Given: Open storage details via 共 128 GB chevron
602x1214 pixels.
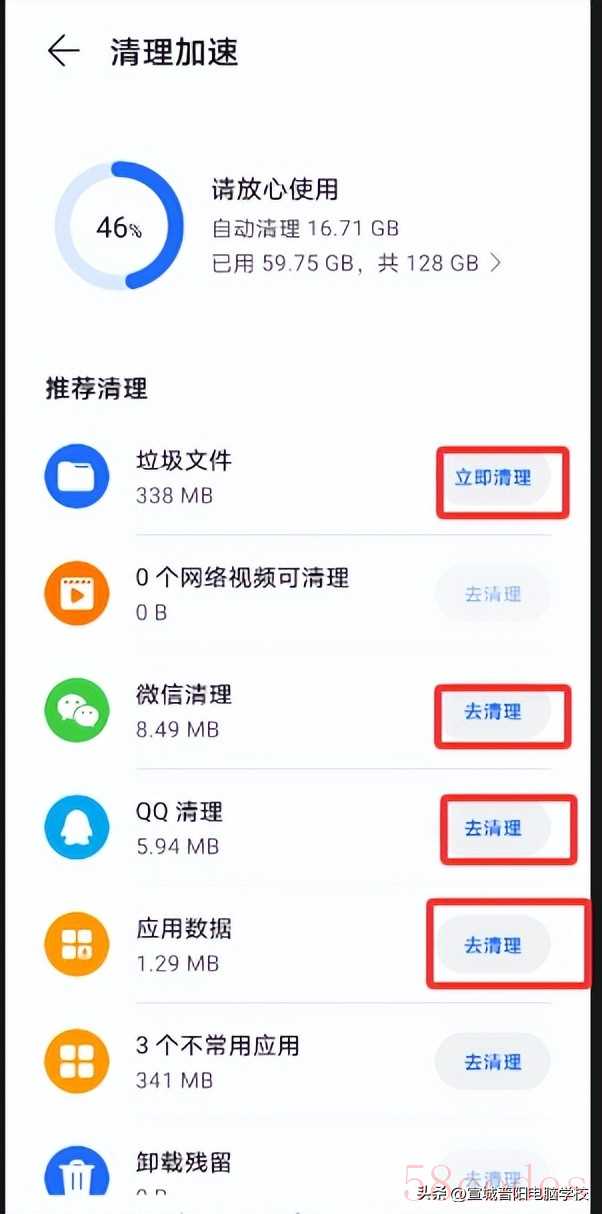Looking at the screenshot, I should tap(494, 264).
